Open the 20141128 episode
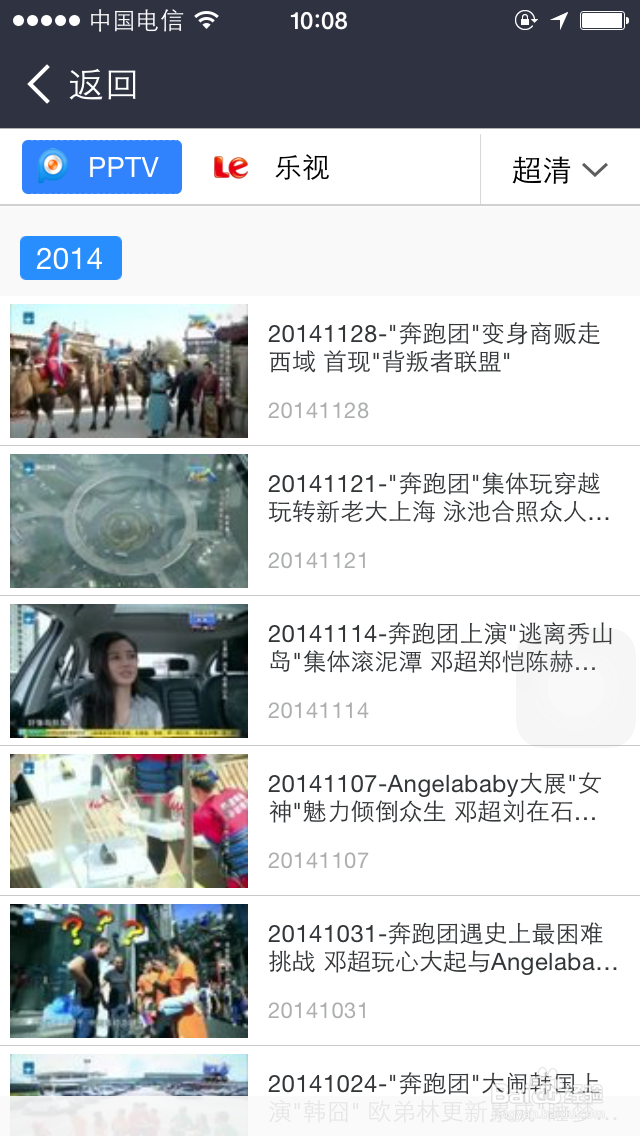This screenshot has height=1136, width=640. (320, 371)
